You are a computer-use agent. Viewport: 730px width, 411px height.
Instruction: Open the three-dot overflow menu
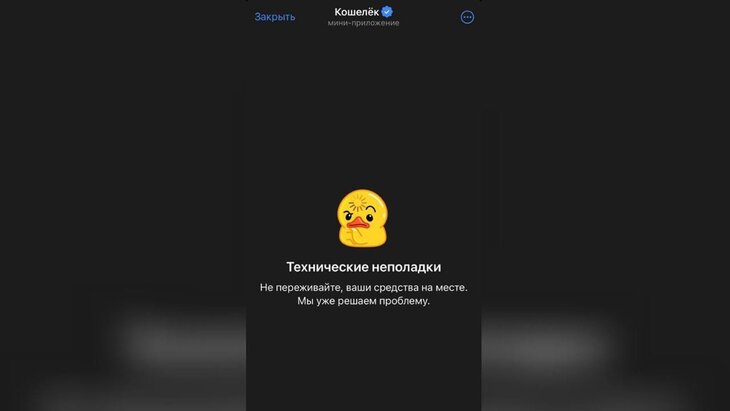467,17
